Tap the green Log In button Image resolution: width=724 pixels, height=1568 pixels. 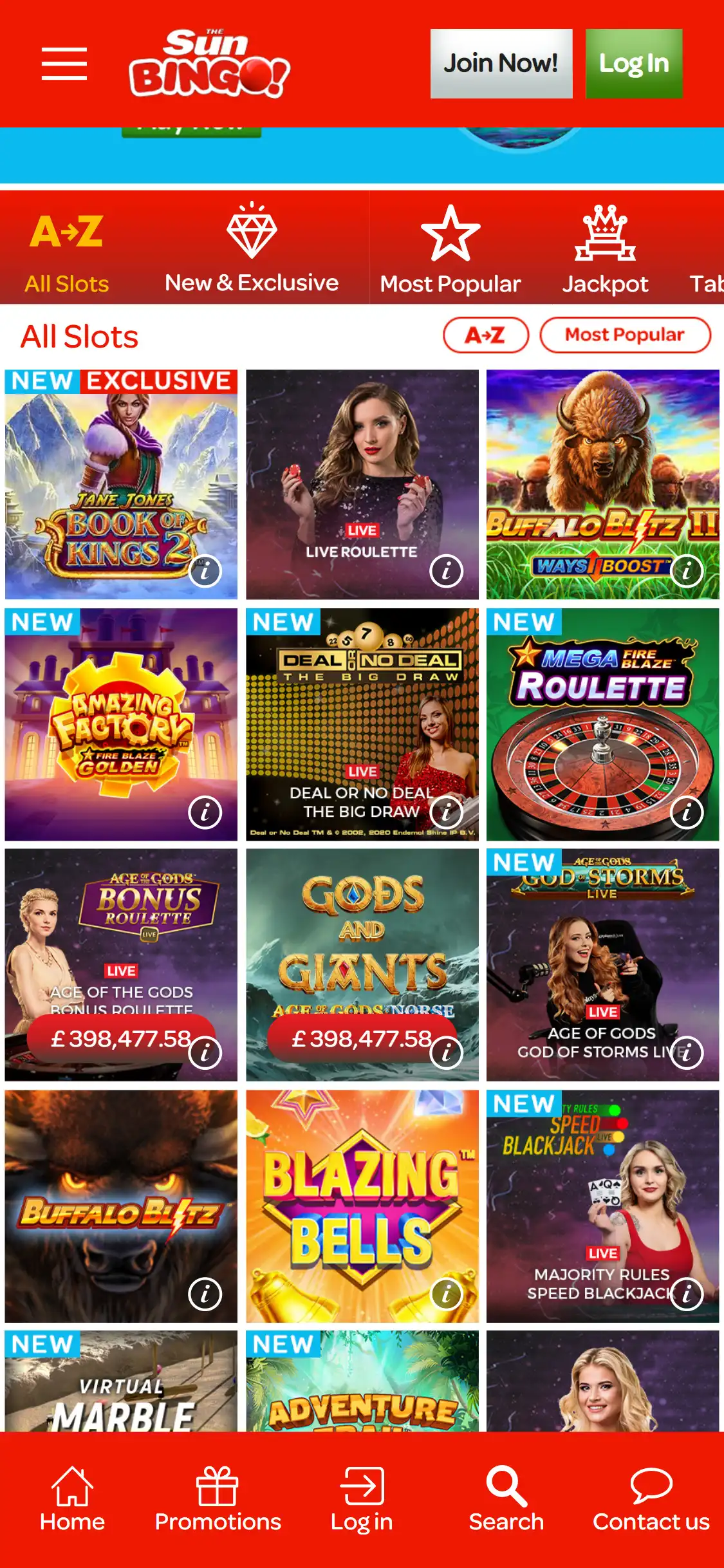633,64
